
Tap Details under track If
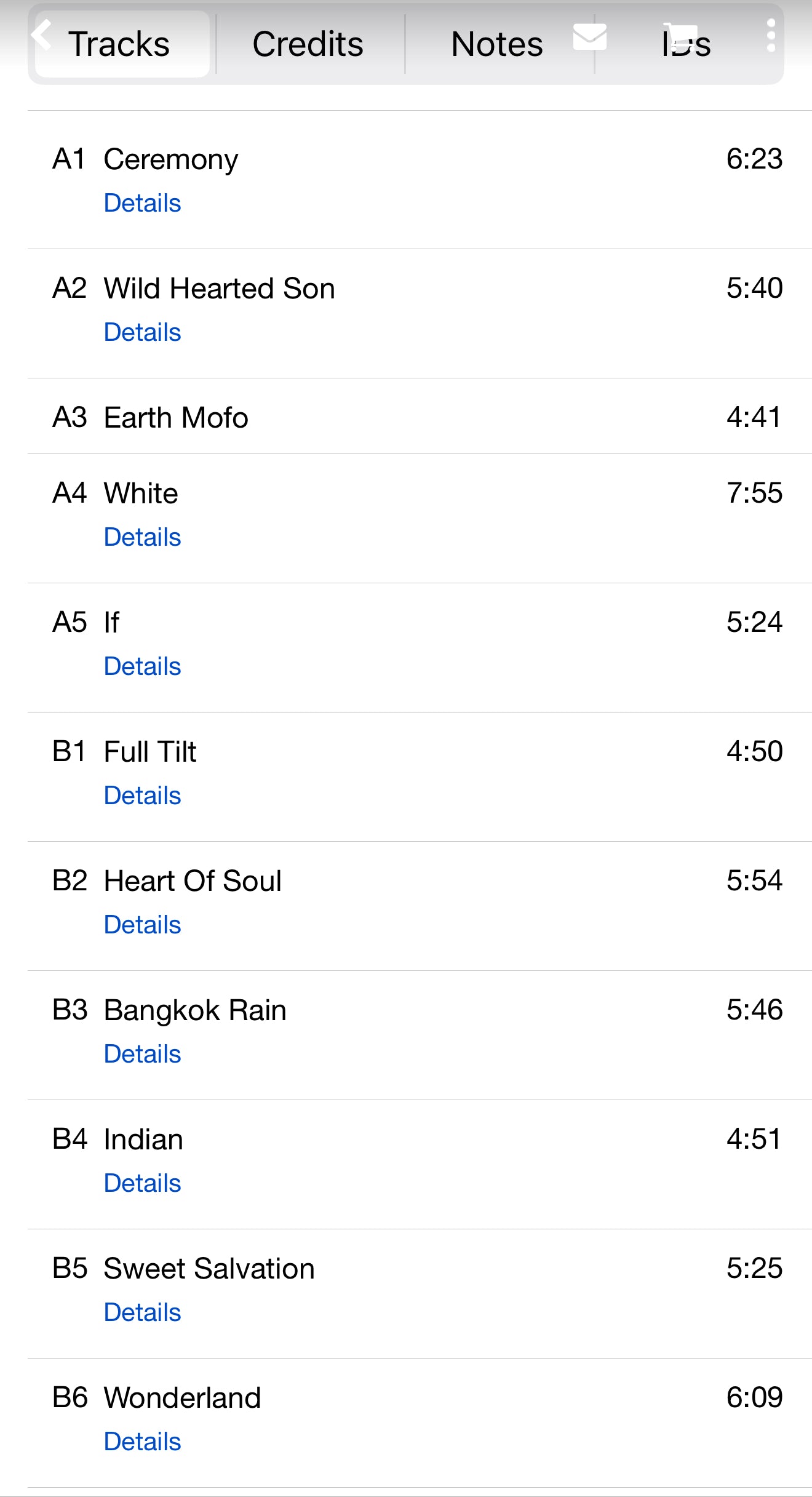click(142, 666)
